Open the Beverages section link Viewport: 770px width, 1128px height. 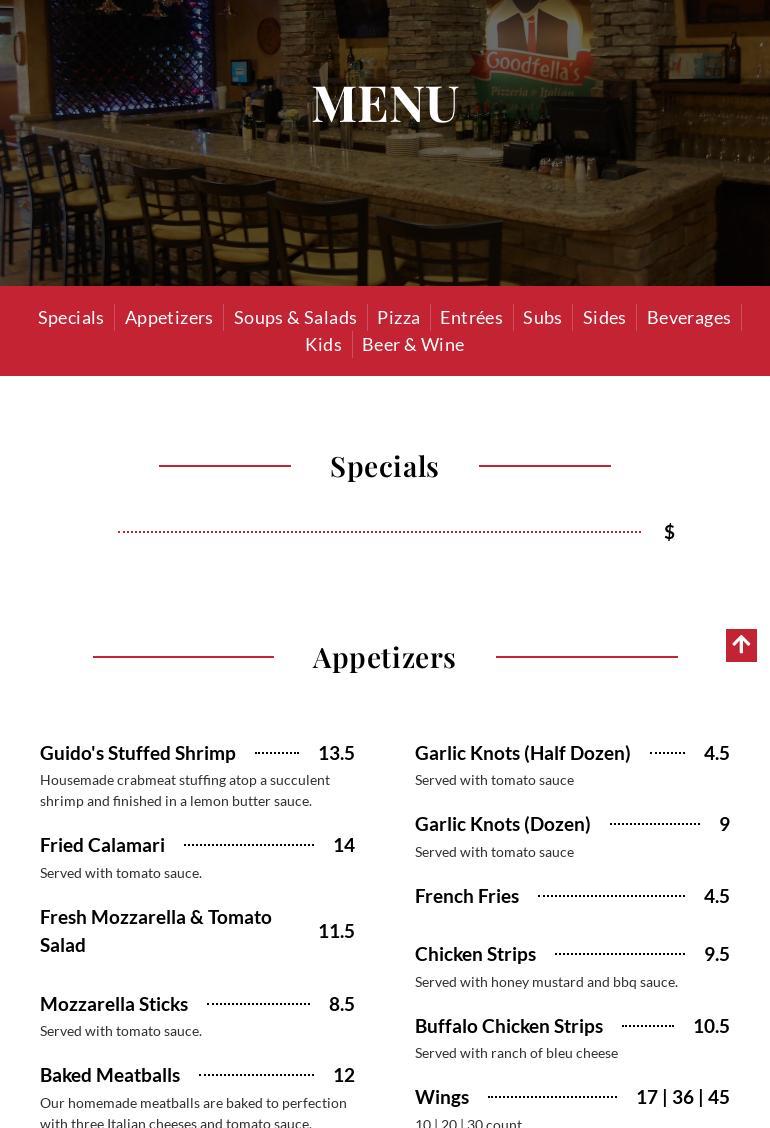click(x=688, y=317)
